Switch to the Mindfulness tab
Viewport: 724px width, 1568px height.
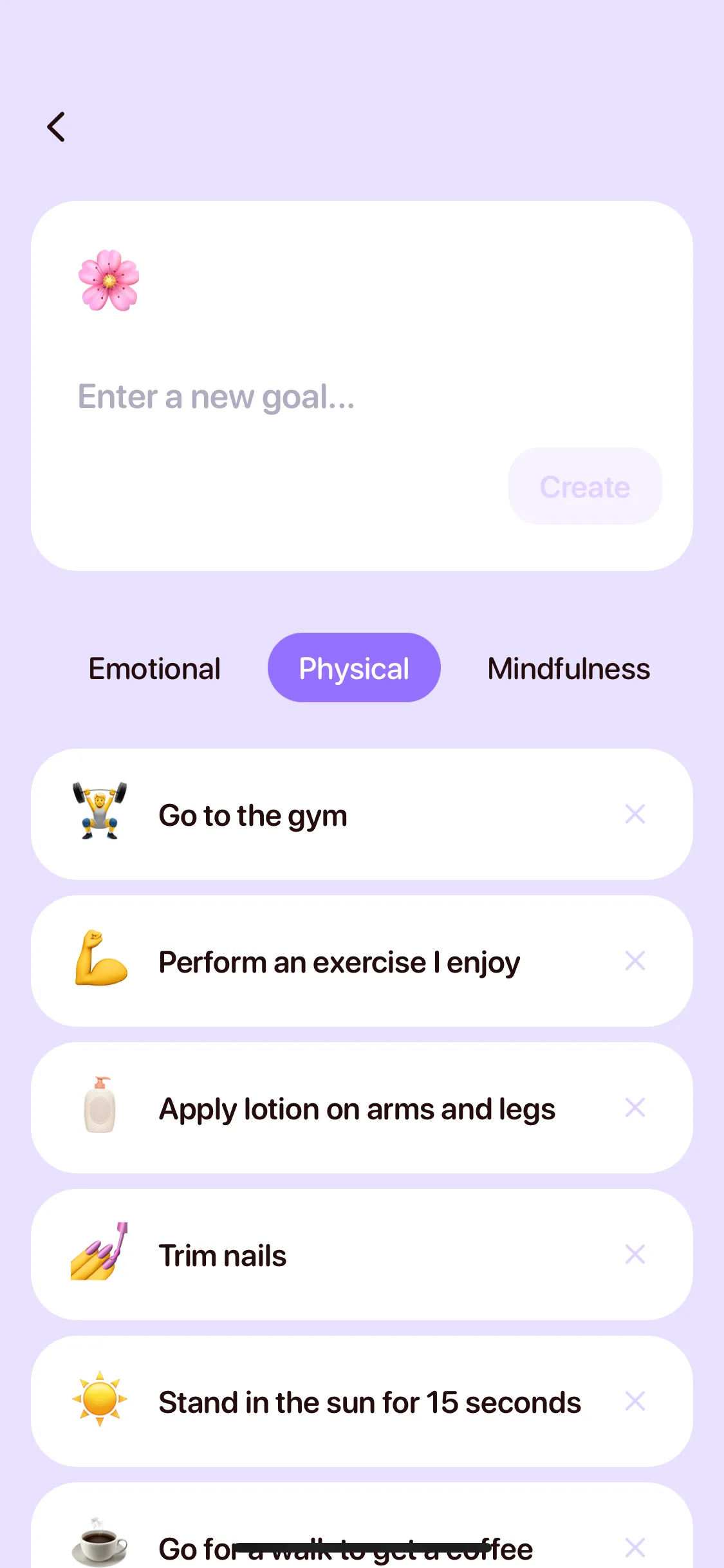coord(568,668)
